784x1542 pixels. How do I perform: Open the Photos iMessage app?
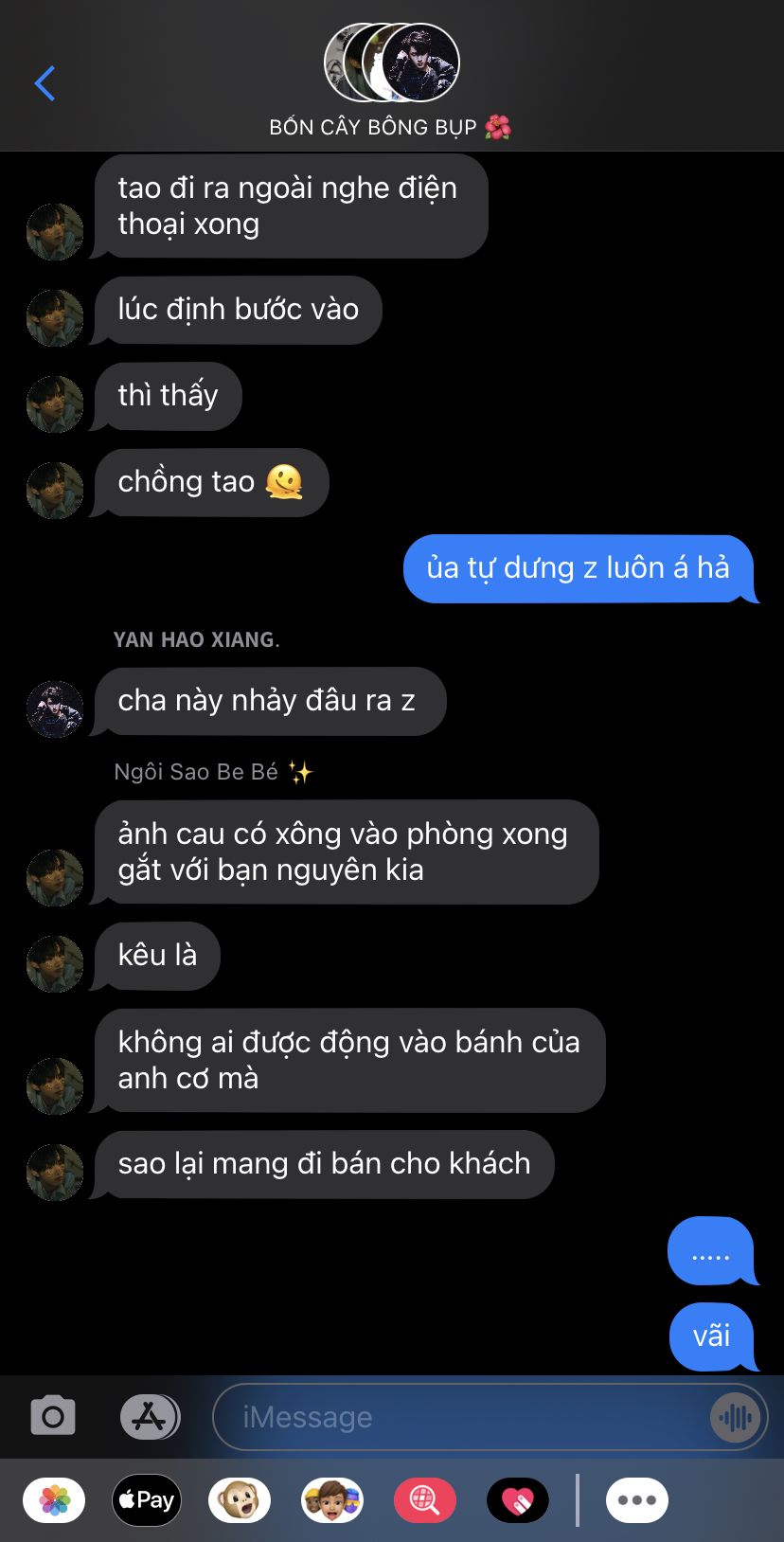tap(54, 1500)
